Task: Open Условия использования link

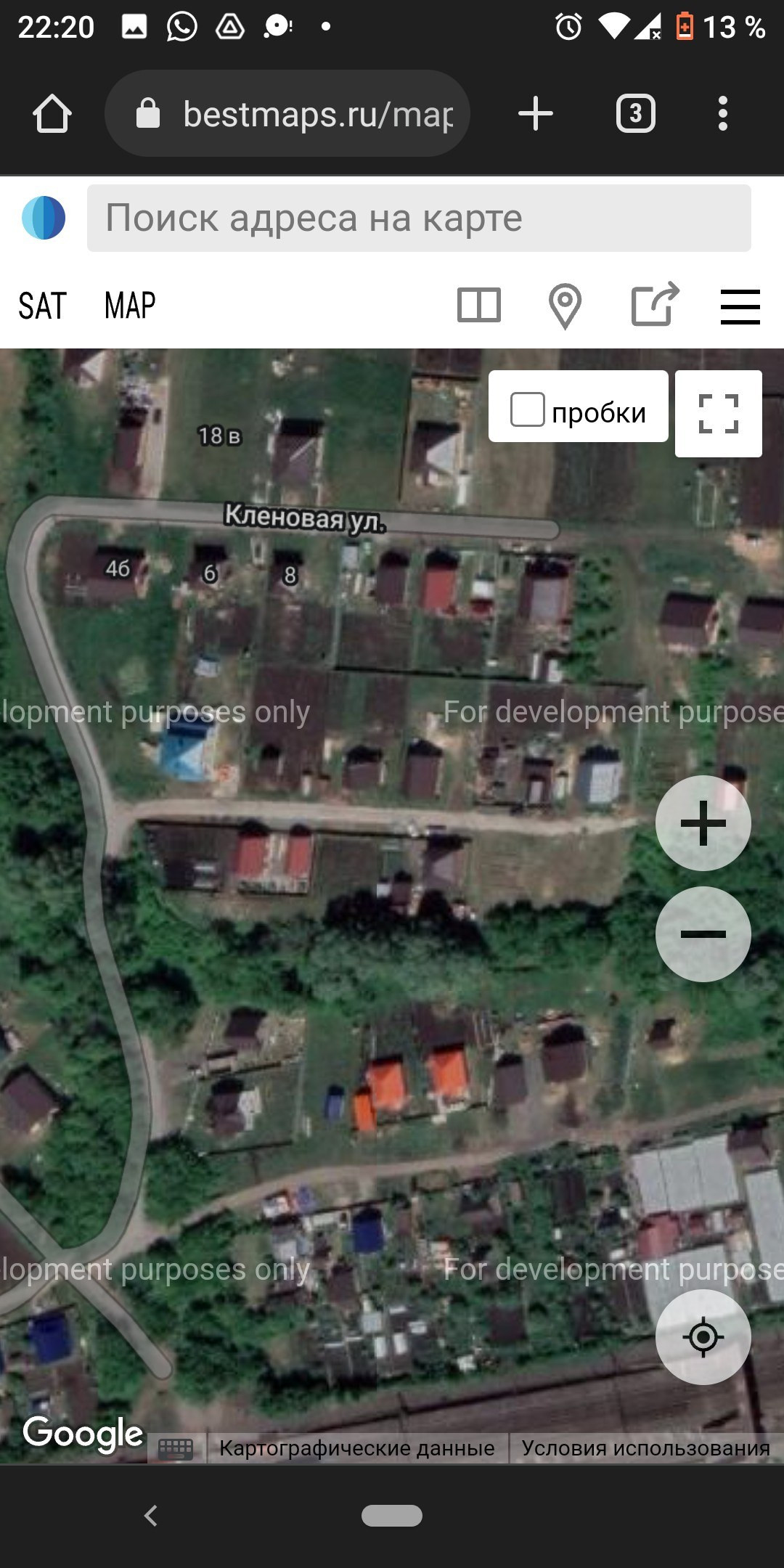Action: [x=645, y=1448]
